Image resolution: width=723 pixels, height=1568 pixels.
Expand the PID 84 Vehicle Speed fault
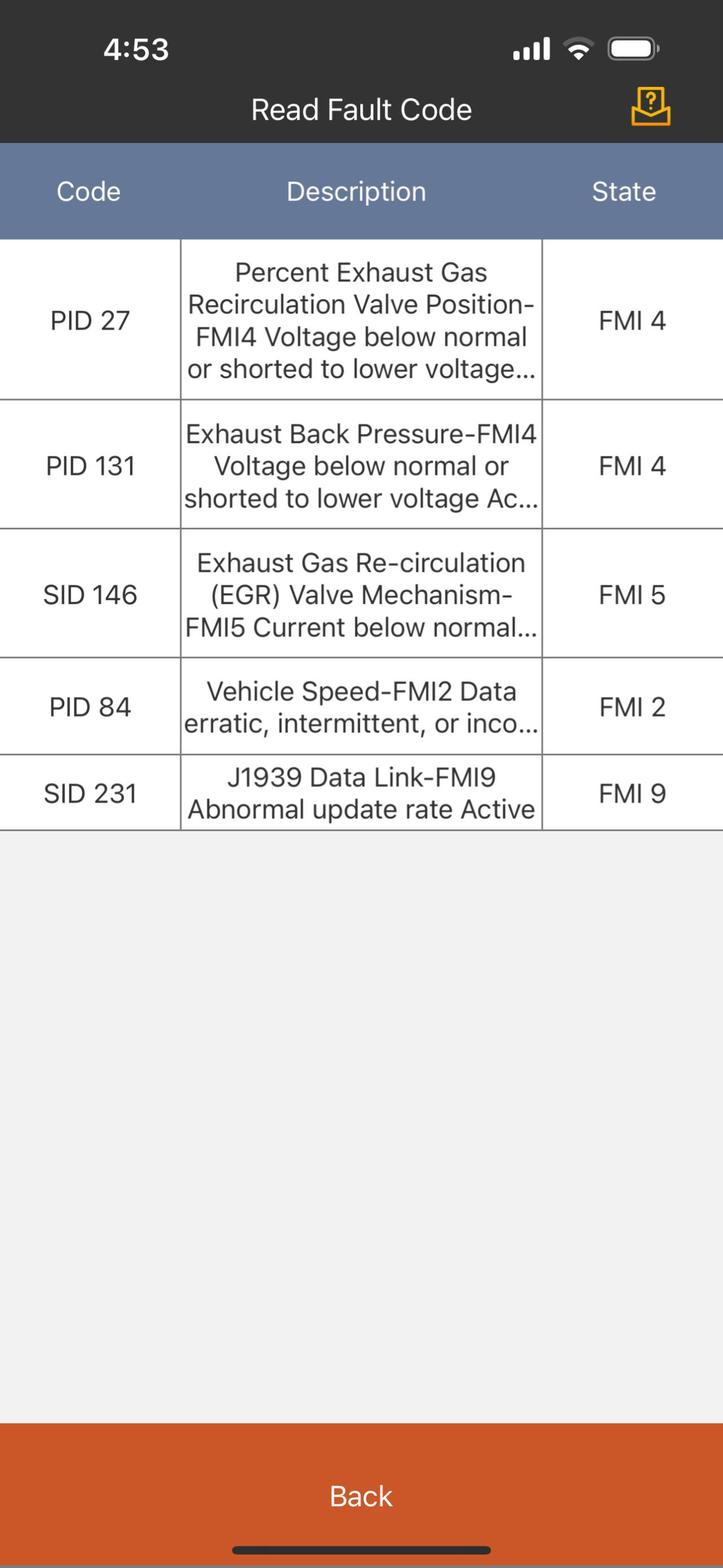pyautogui.click(x=361, y=707)
